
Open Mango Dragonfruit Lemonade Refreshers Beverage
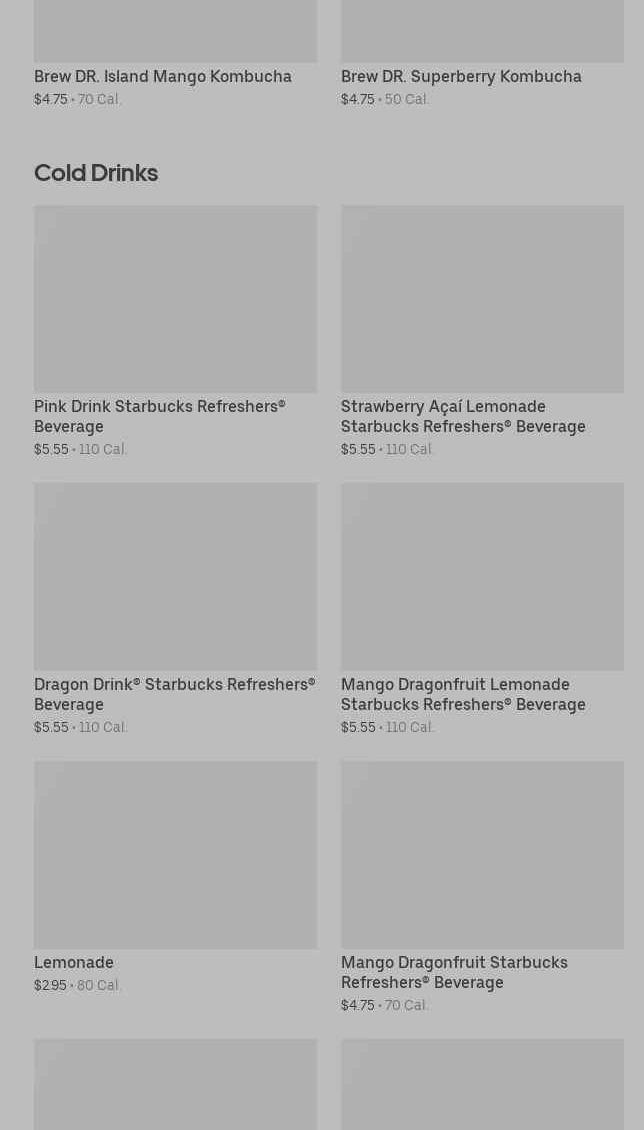click(482, 577)
